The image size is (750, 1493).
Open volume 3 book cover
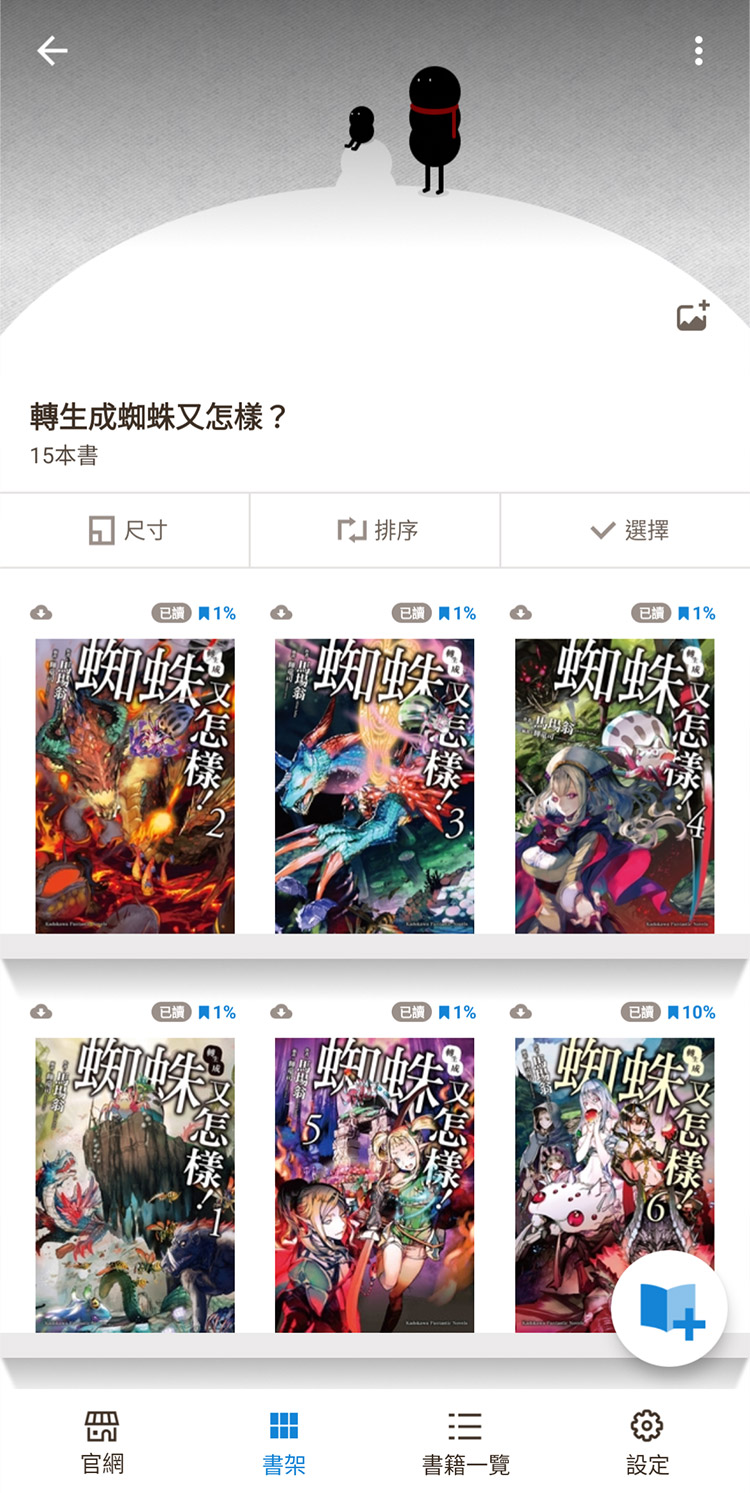375,786
